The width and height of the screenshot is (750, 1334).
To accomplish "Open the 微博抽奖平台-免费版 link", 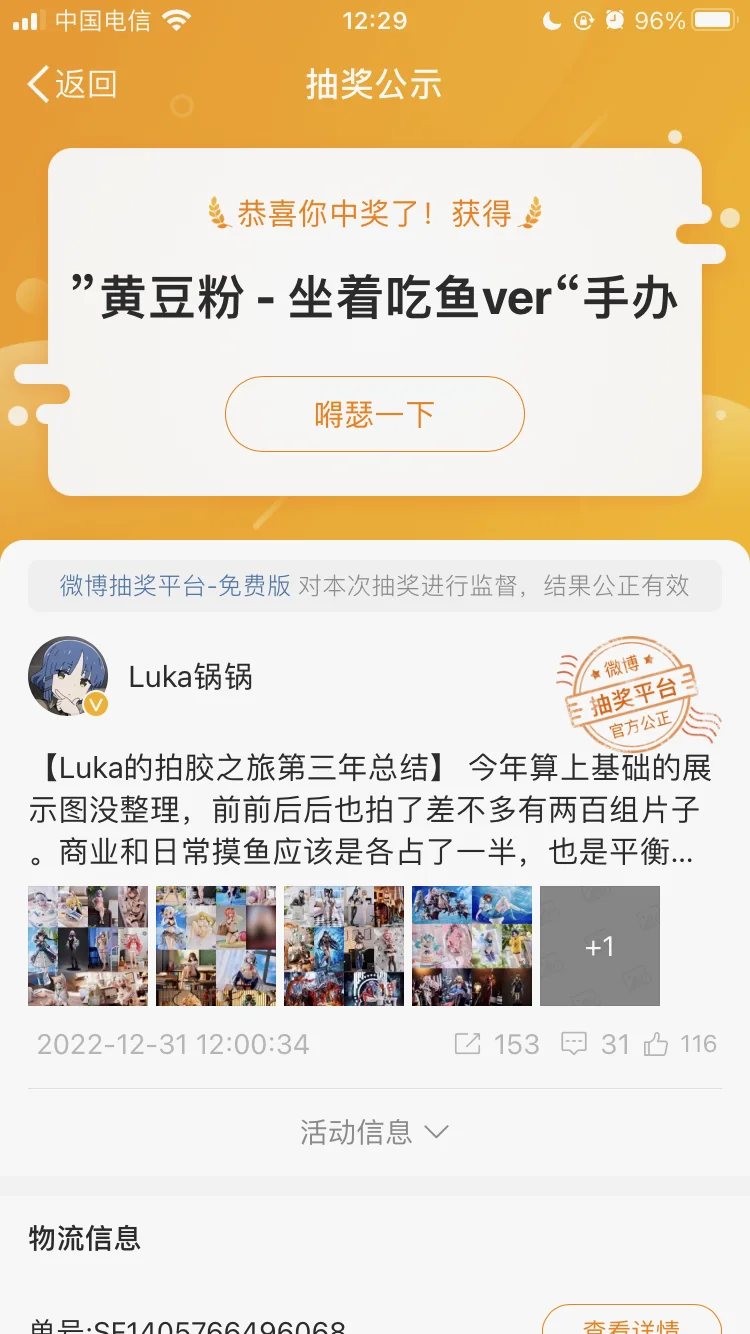I will pyautogui.click(x=175, y=586).
